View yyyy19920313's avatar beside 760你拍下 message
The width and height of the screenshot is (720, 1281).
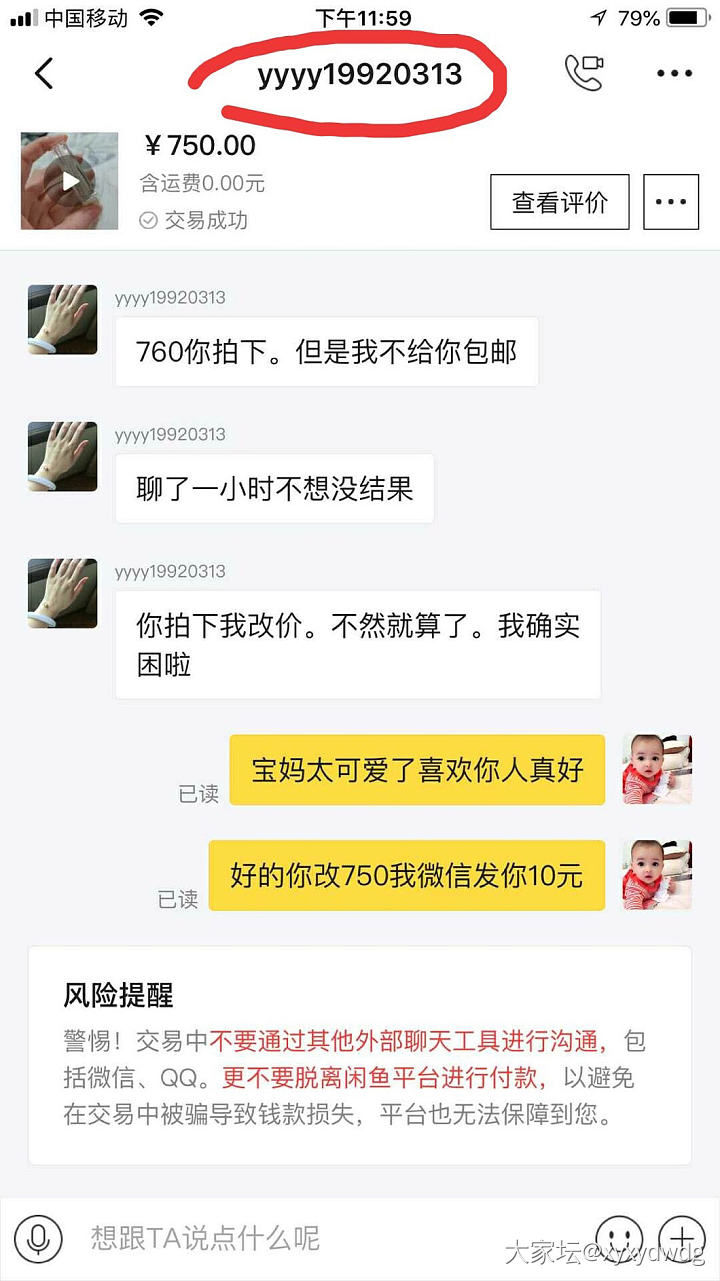point(62,320)
